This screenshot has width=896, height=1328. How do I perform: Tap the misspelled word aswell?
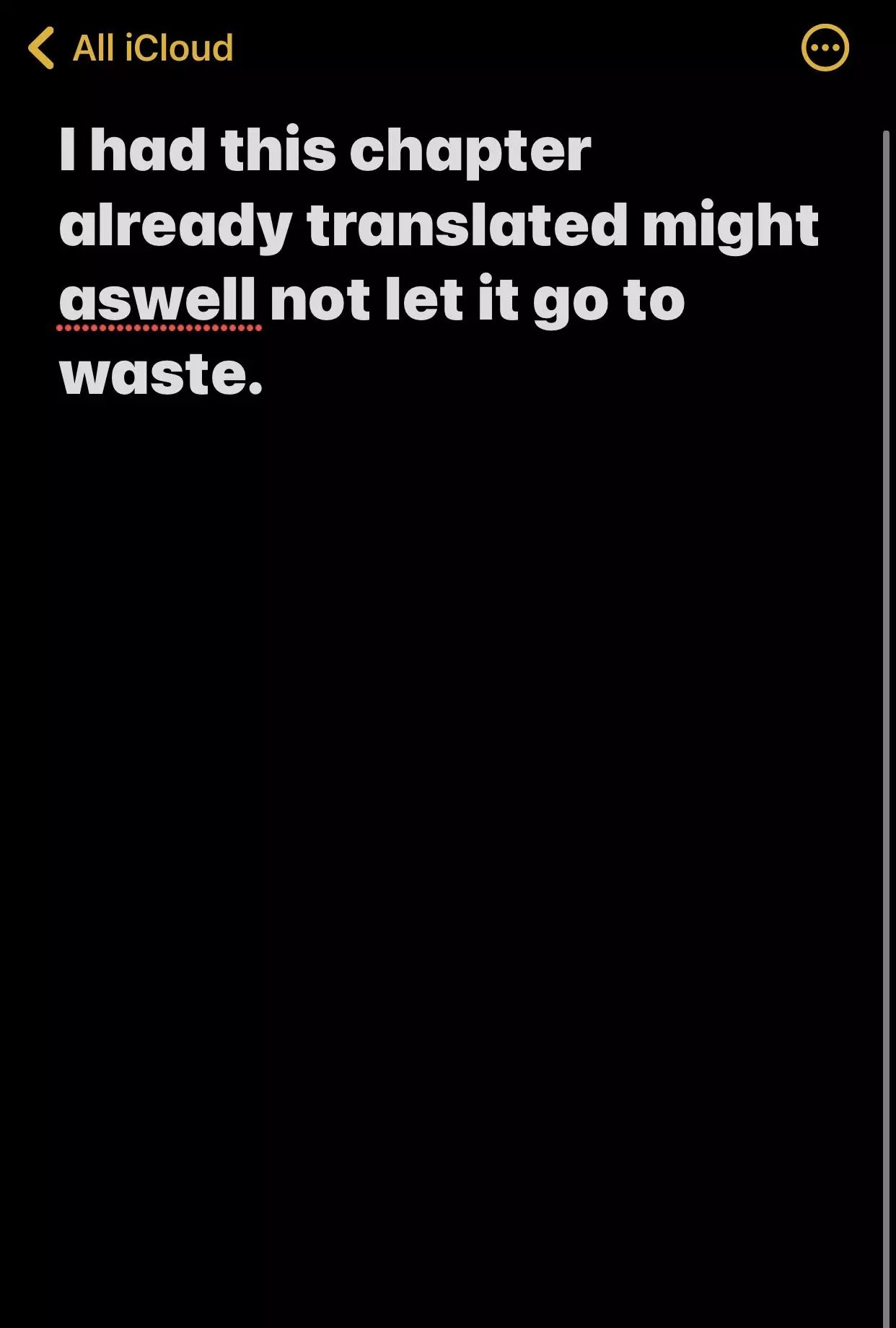[158, 300]
